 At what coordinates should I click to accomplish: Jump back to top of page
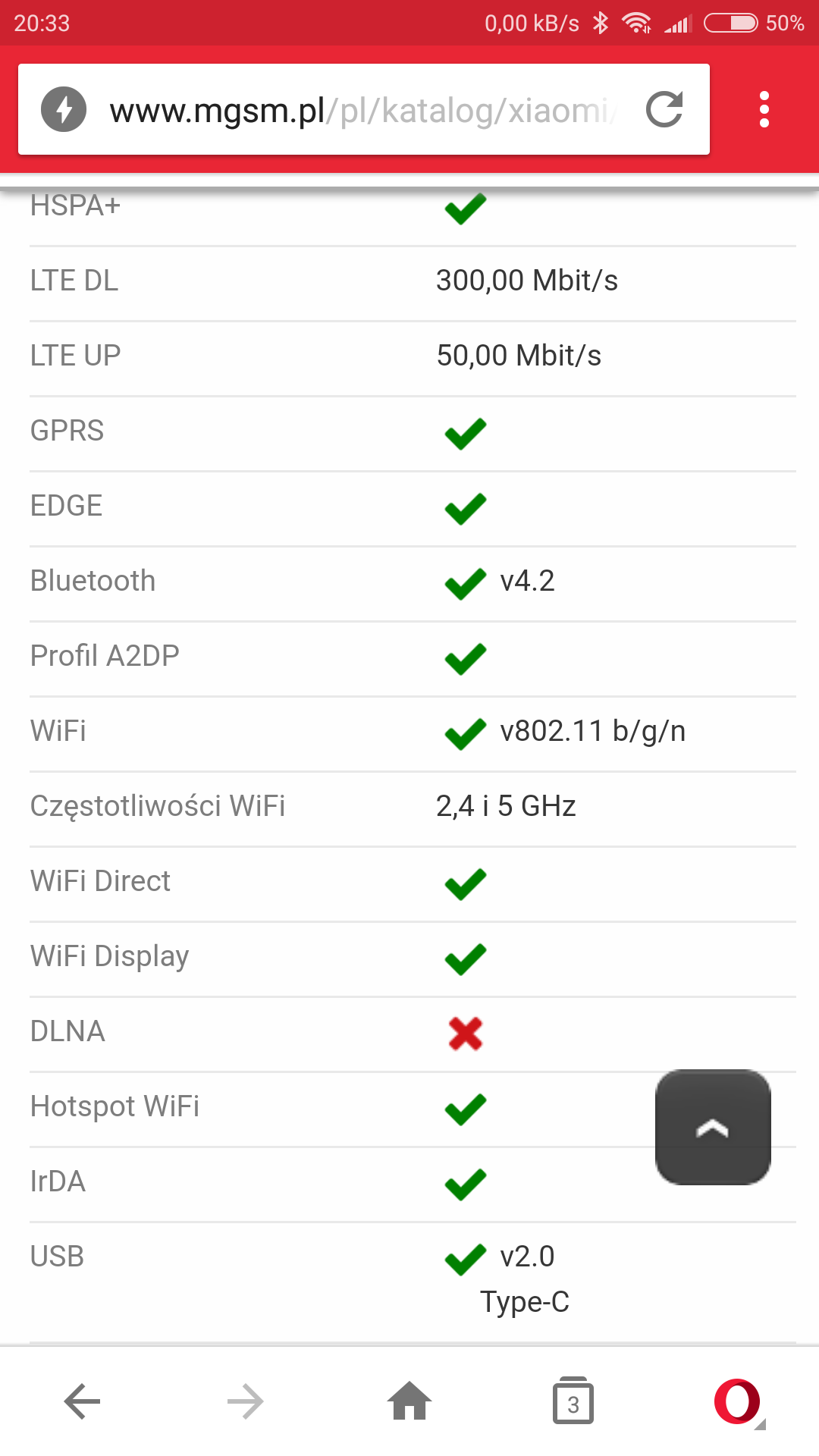coord(713,1128)
